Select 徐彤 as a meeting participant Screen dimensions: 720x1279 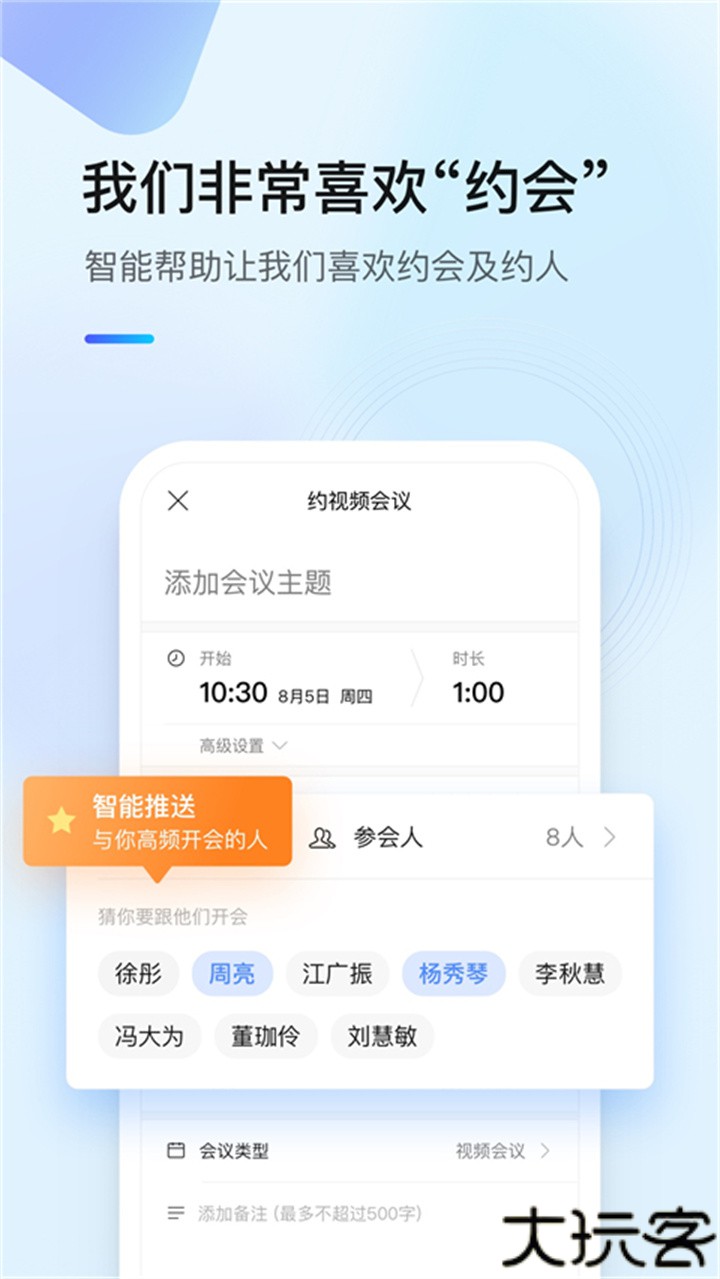[138, 973]
